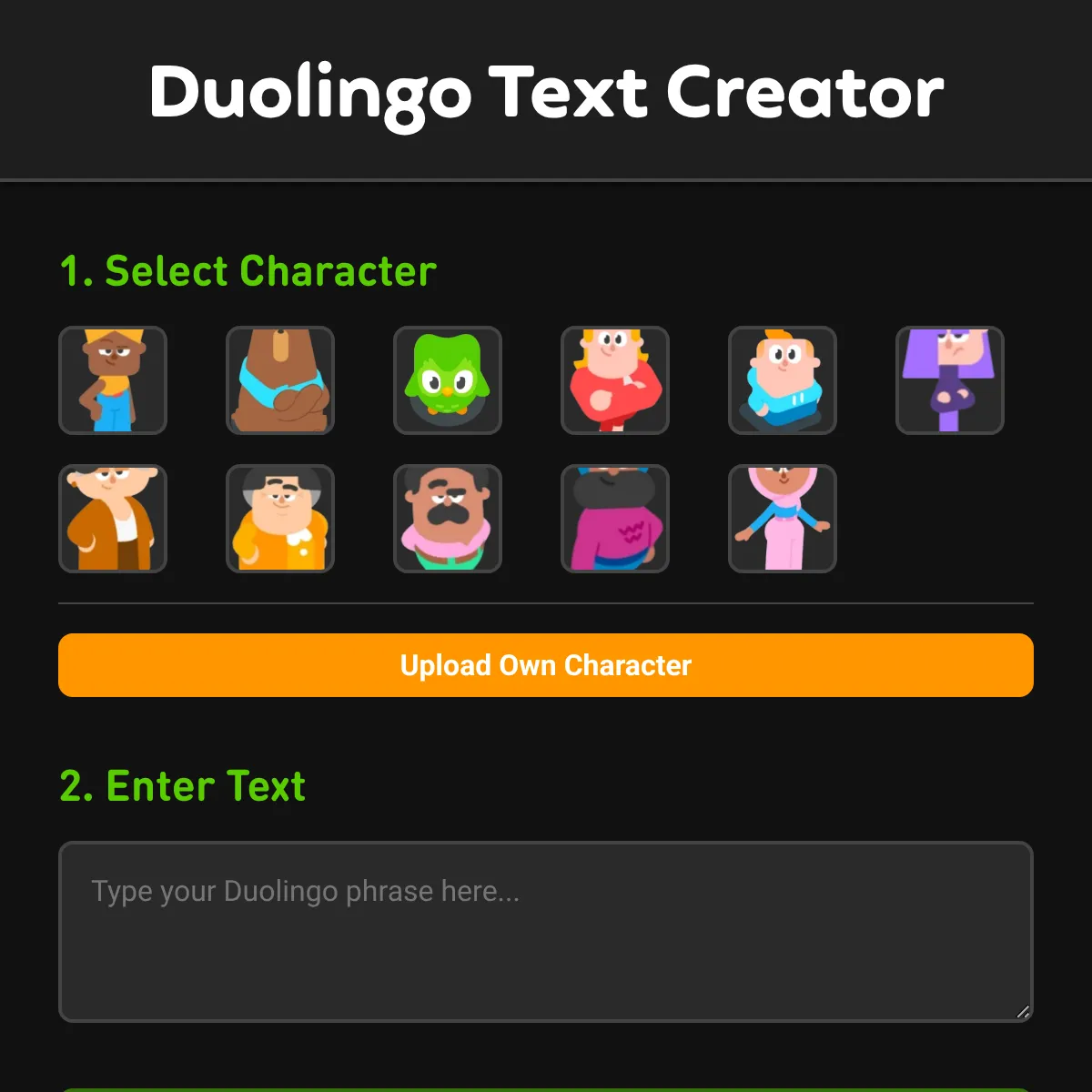Choose the brown bear character
Screen dimensions: 1092x1092
280,380
